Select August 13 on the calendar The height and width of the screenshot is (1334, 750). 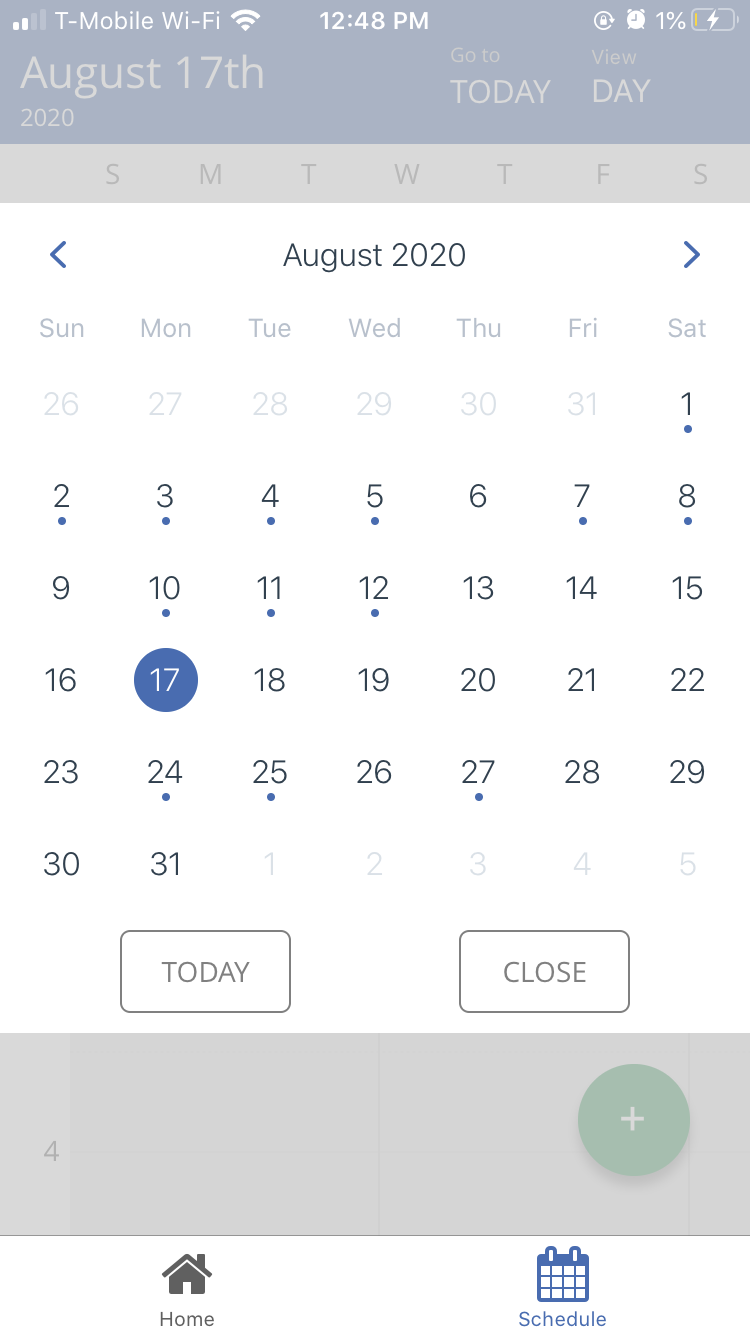point(478,589)
